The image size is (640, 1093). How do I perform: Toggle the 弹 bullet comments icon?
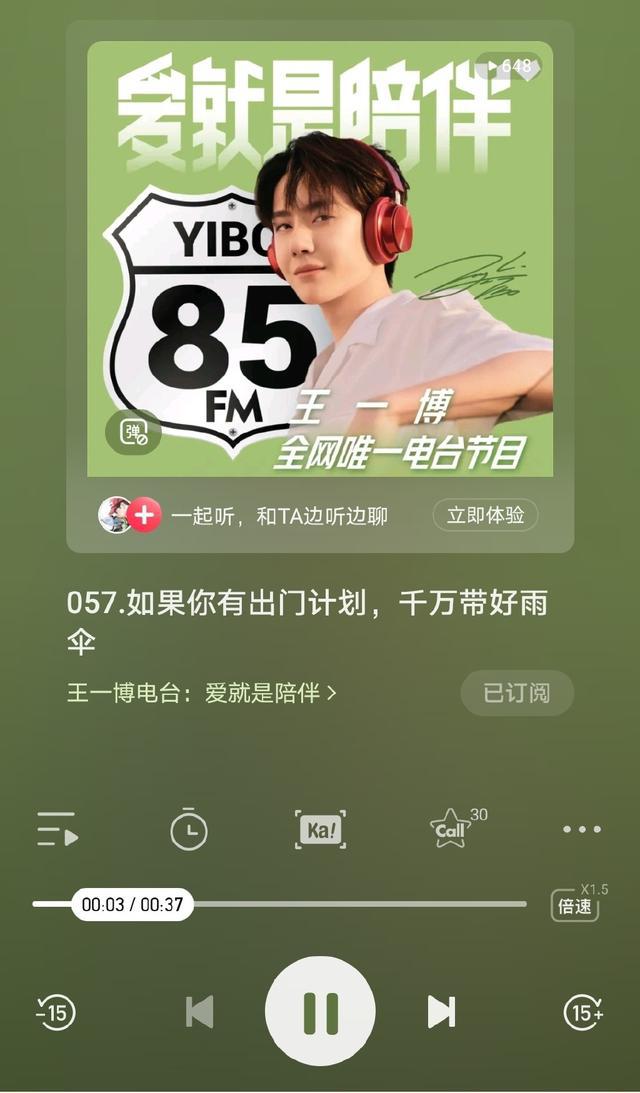tap(133, 432)
